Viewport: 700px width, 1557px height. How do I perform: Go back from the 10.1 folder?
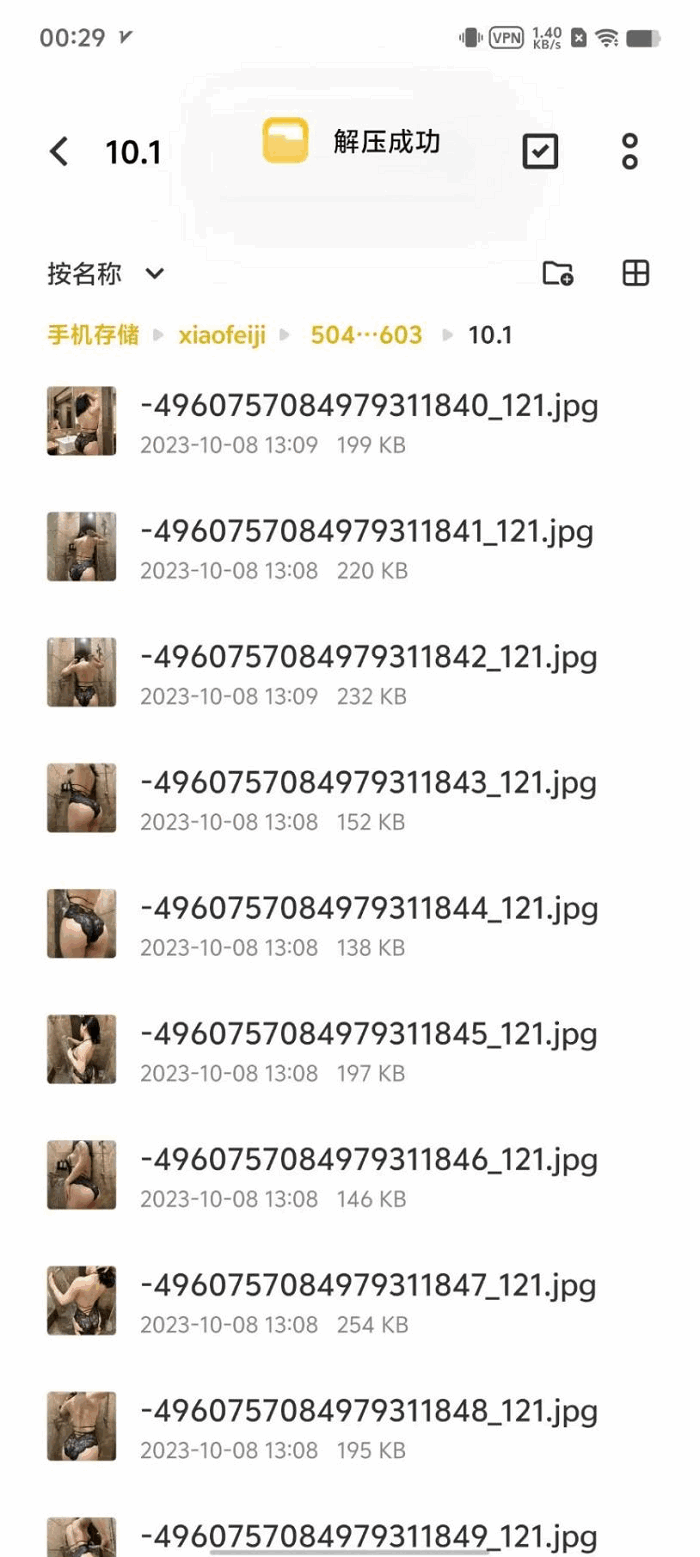coord(59,152)
